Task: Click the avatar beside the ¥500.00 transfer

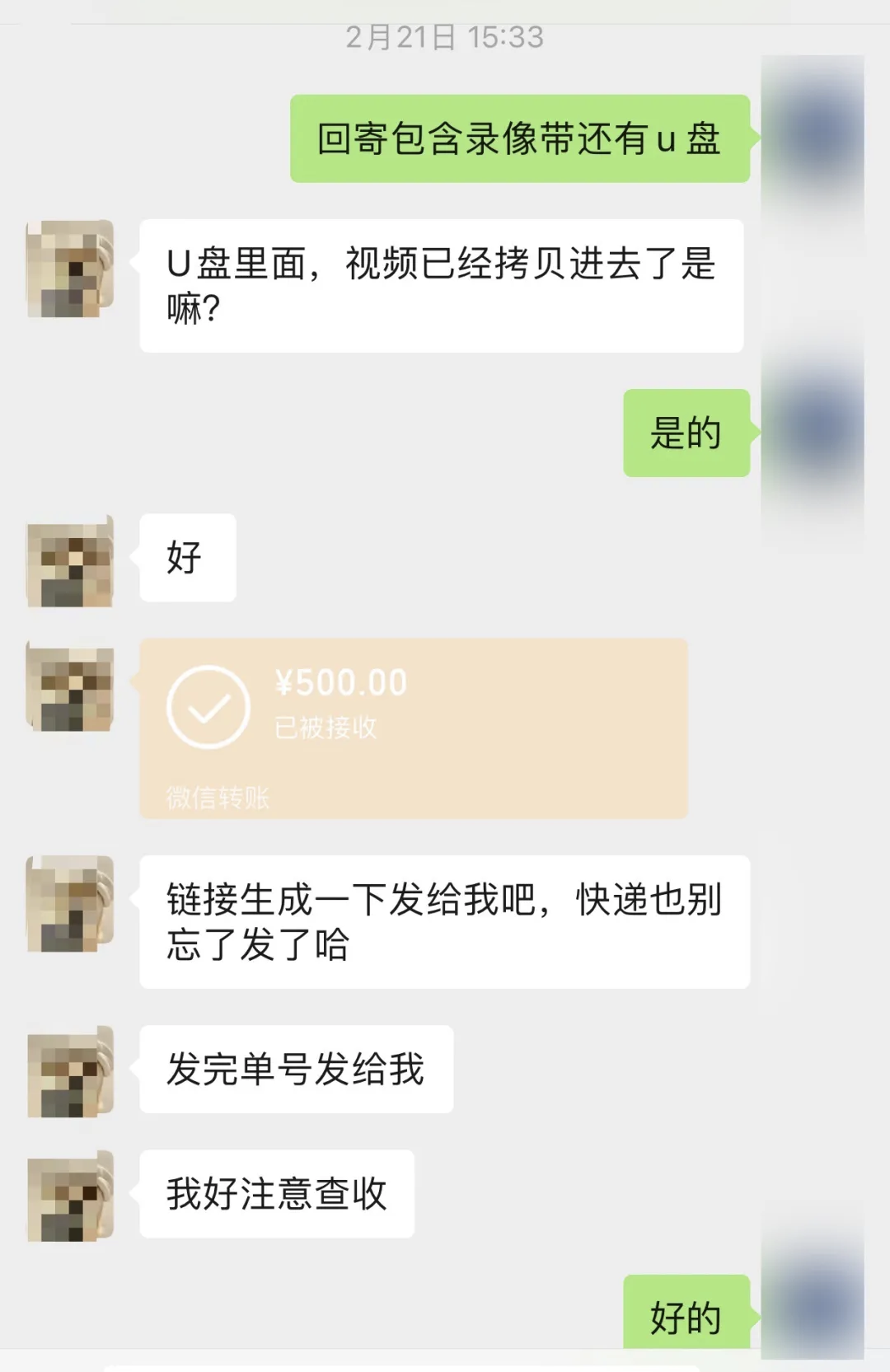Action: 70,688
